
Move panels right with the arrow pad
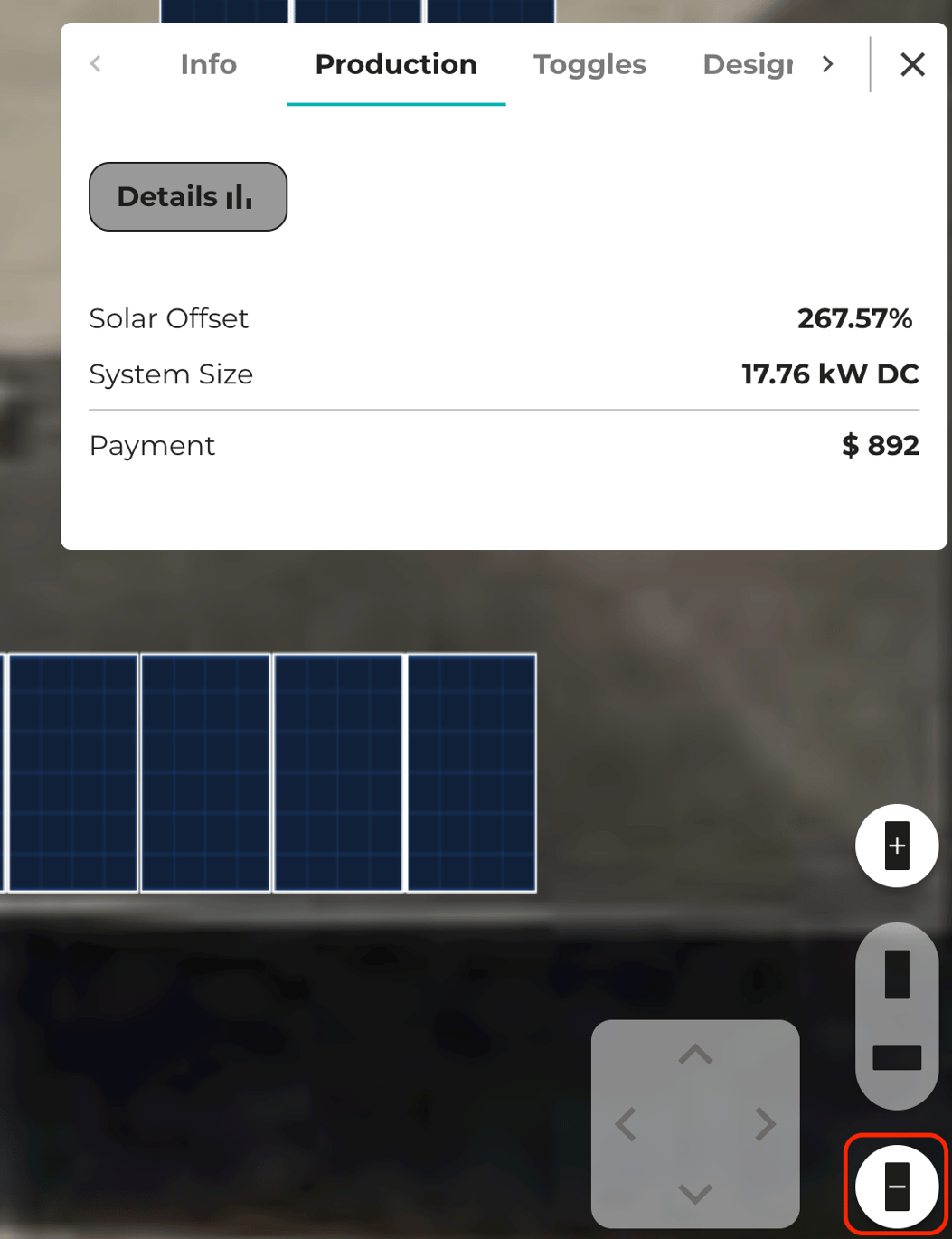[x=765, y=1124]
